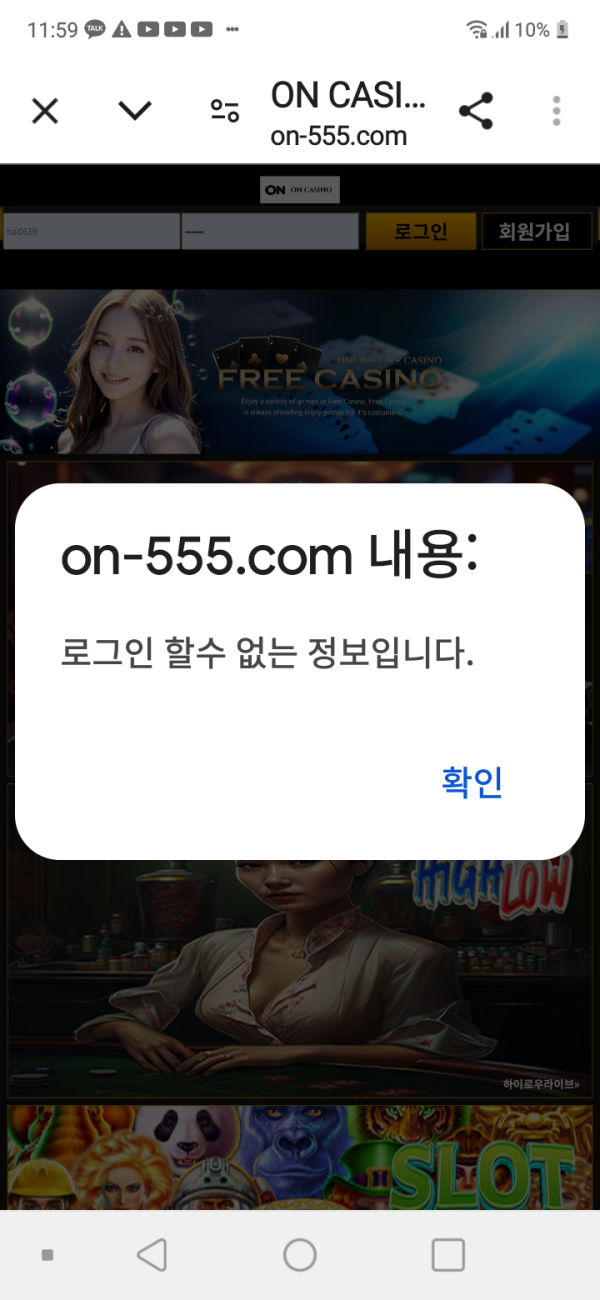The width and height of the screenshot is (600, 1300).
Task: Close the browser custom tab
Action: (45, 111)
